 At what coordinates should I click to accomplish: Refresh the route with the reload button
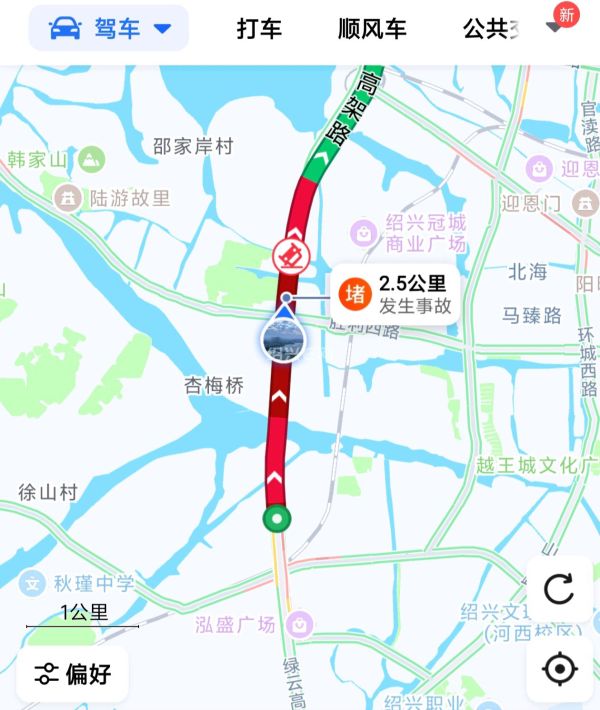tap(559, 590)
